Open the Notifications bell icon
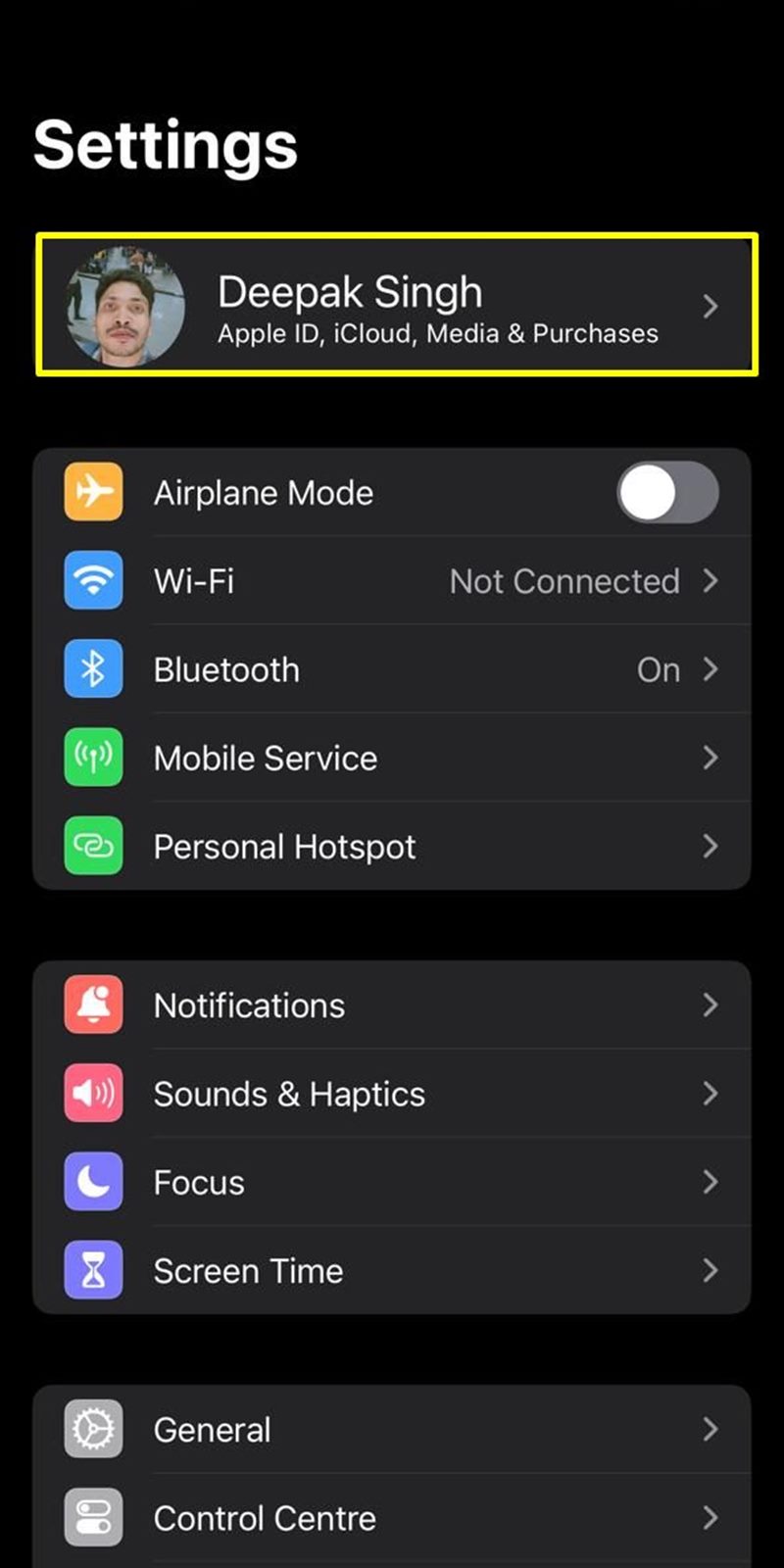This screenshot has height=1568, width=784. coord(93,1004)
